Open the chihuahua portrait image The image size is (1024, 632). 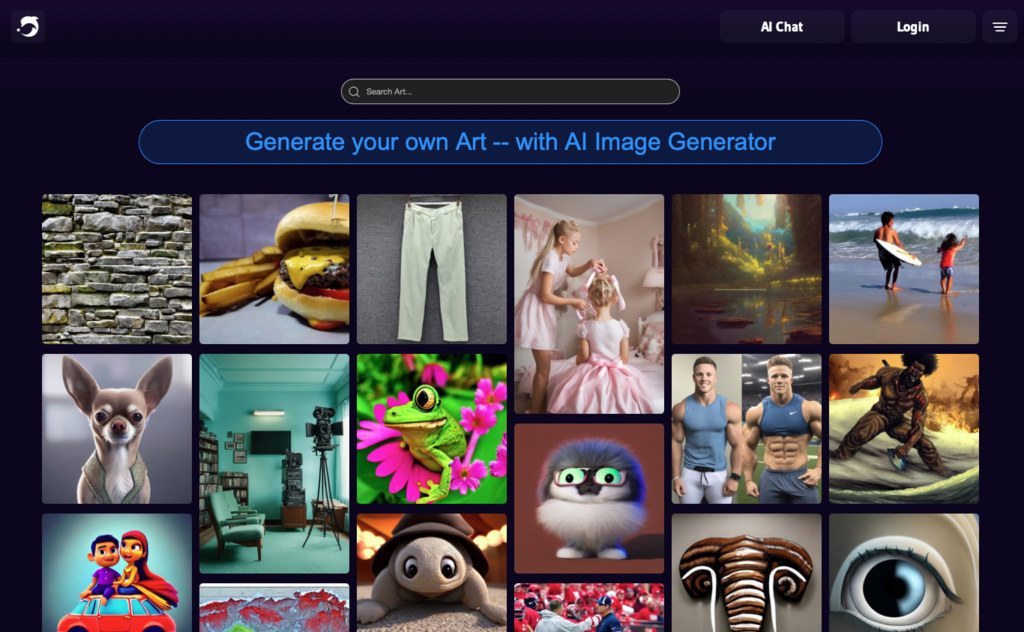click(x=117, y=428)
